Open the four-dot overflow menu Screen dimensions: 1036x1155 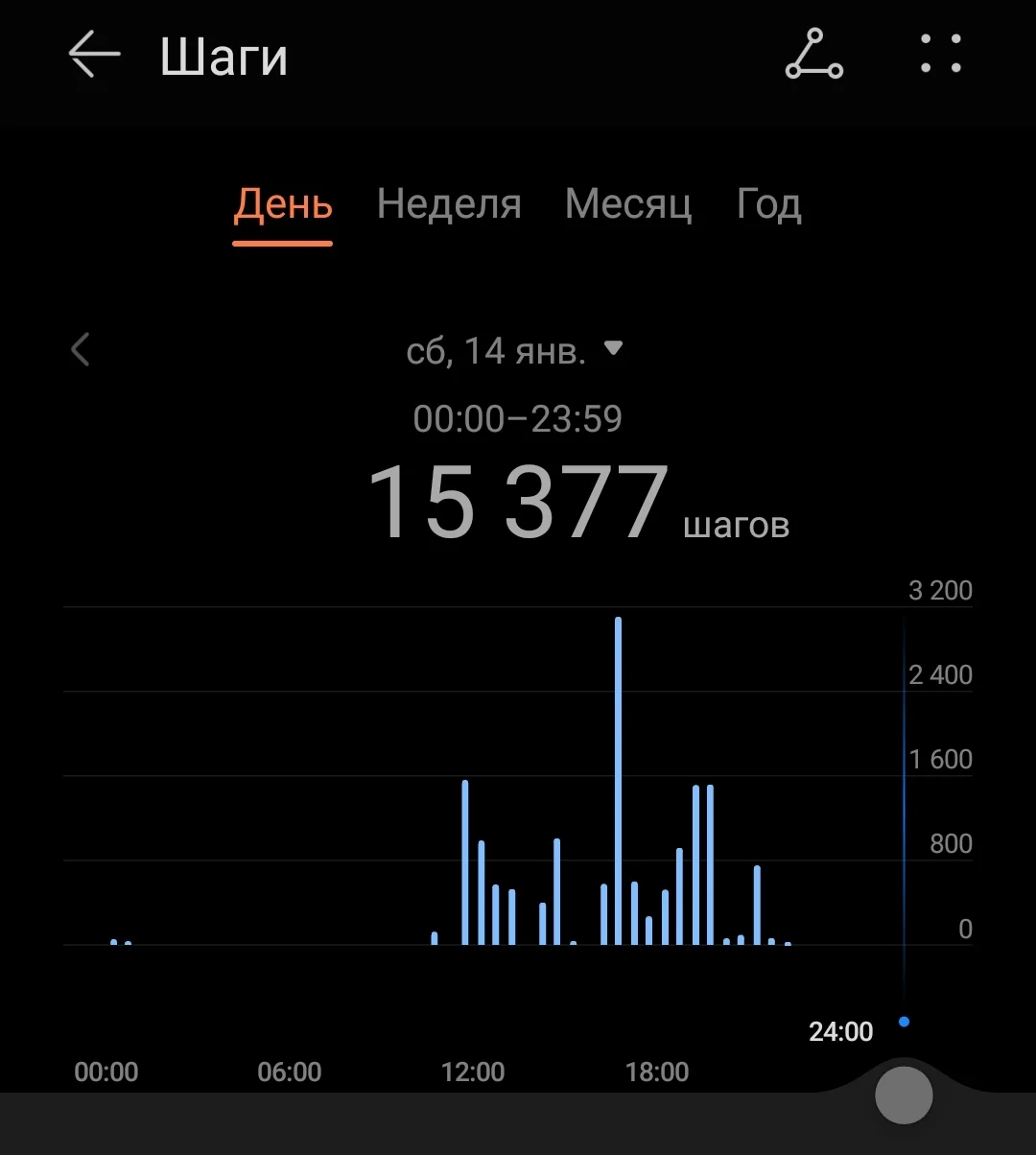pyautogui.click(x=940, y=55)
